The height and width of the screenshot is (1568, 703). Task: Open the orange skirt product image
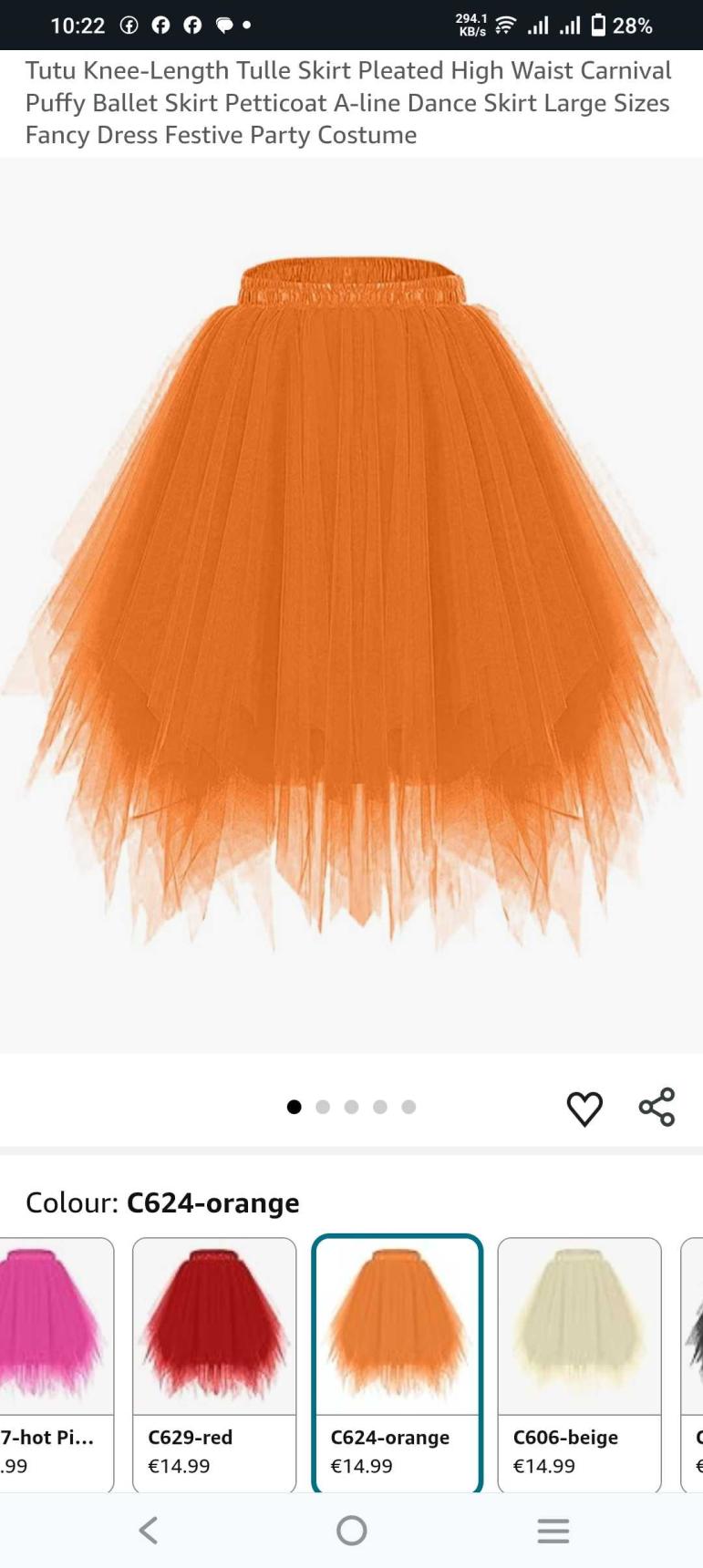(x=351, y=602)
